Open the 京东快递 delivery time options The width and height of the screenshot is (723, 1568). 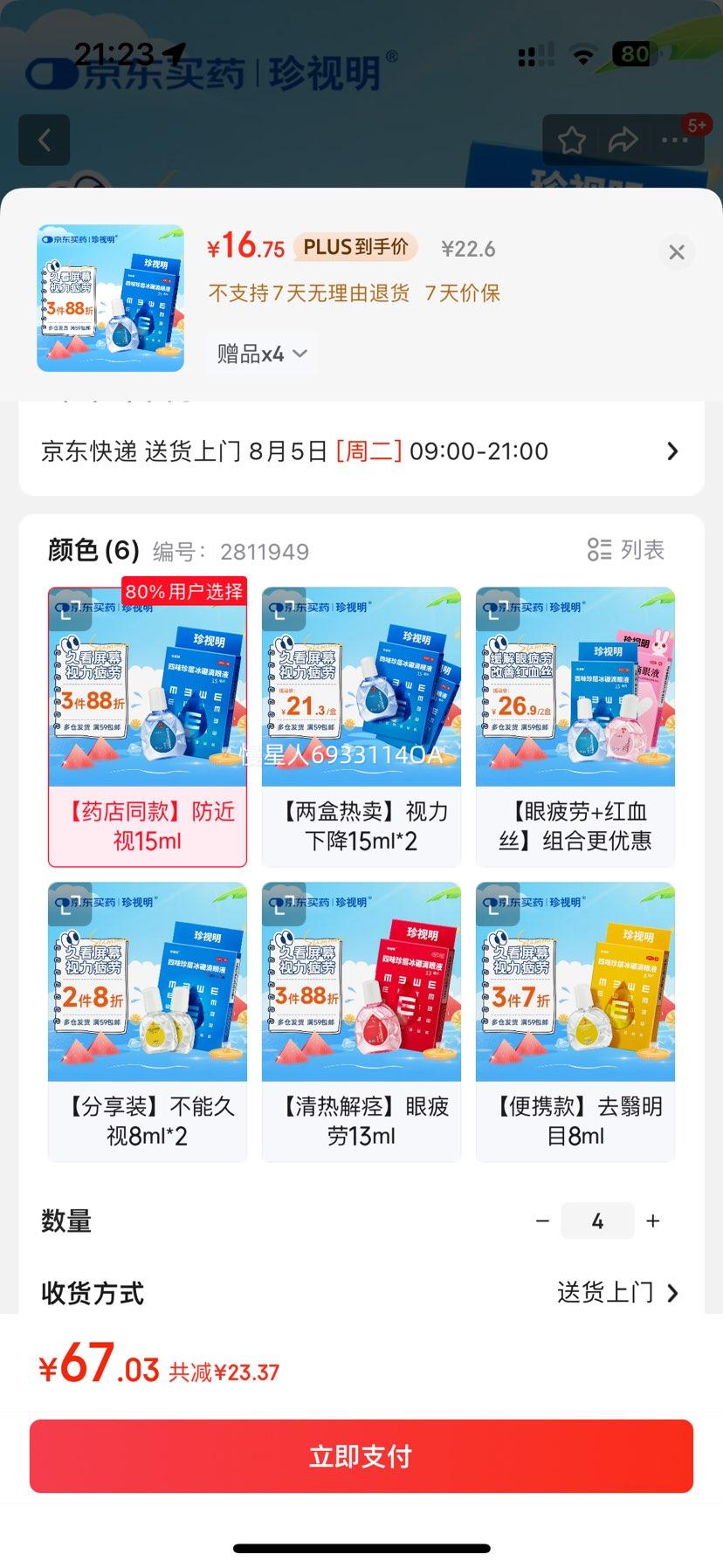point(361,451)
